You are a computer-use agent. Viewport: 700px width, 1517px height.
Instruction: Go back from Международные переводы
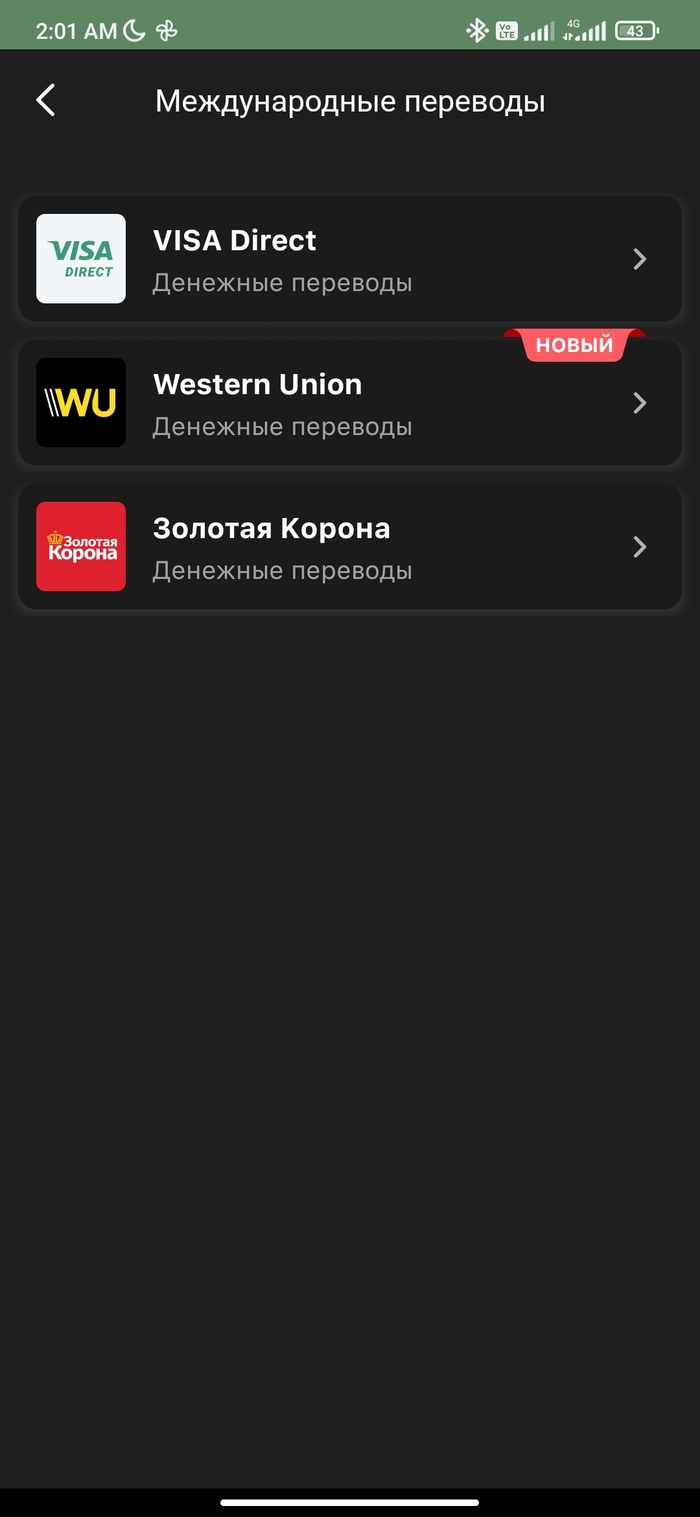pyautogui.click(x=46, y=101)
